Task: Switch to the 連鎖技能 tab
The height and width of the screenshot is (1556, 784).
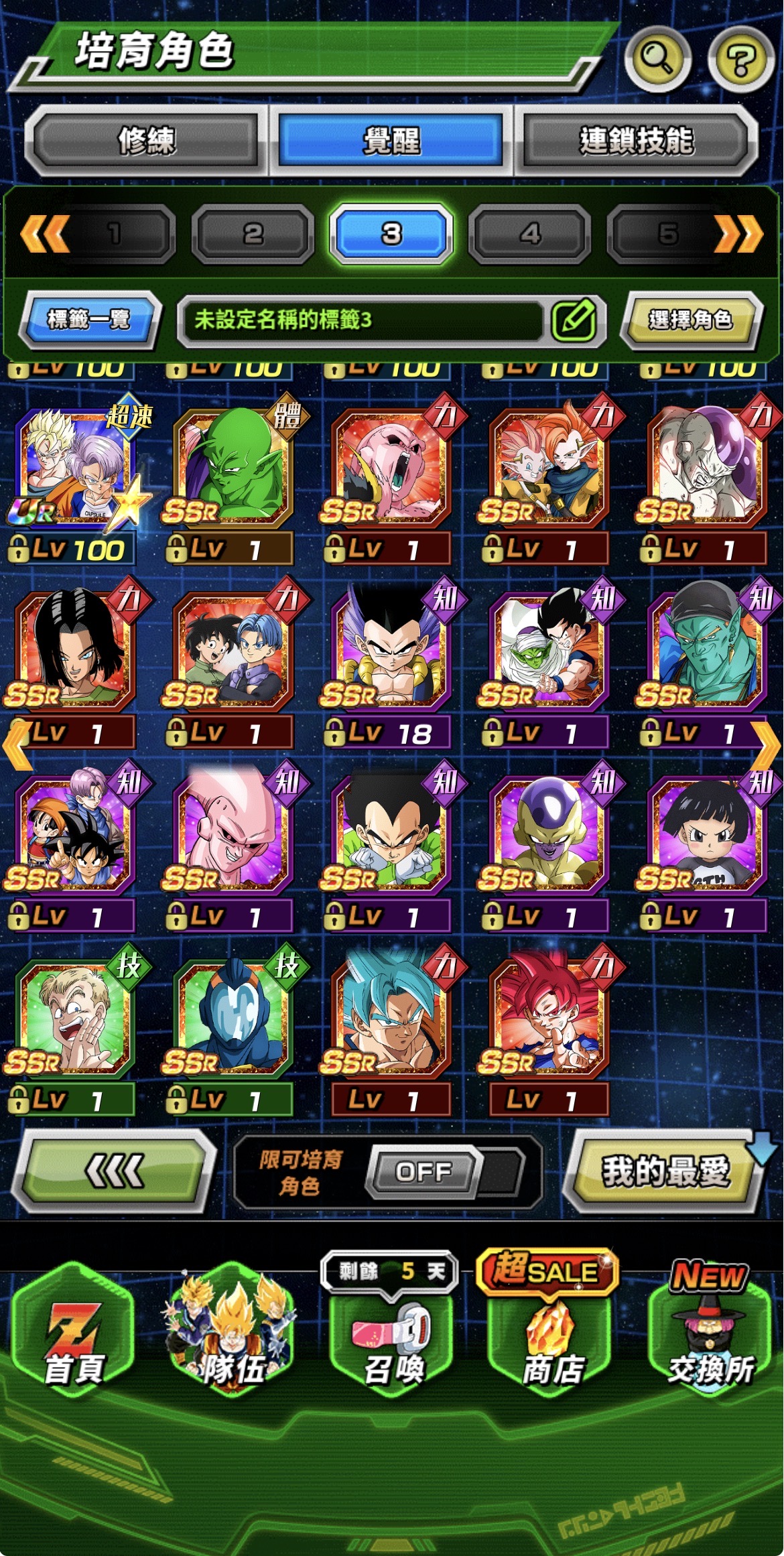Action: [x=636, y=140]
